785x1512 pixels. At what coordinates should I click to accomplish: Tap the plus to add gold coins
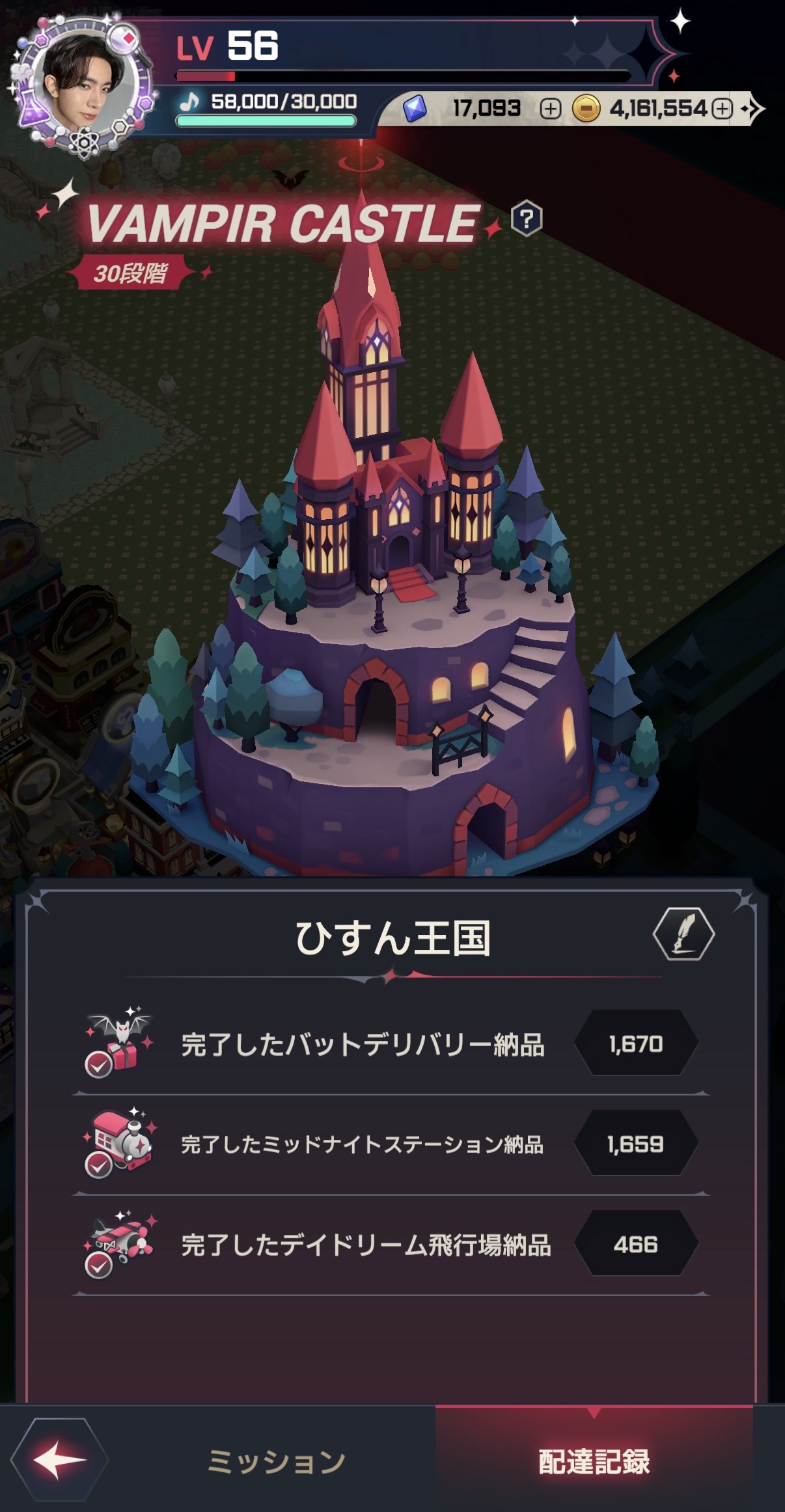click(x=722, y=109)
